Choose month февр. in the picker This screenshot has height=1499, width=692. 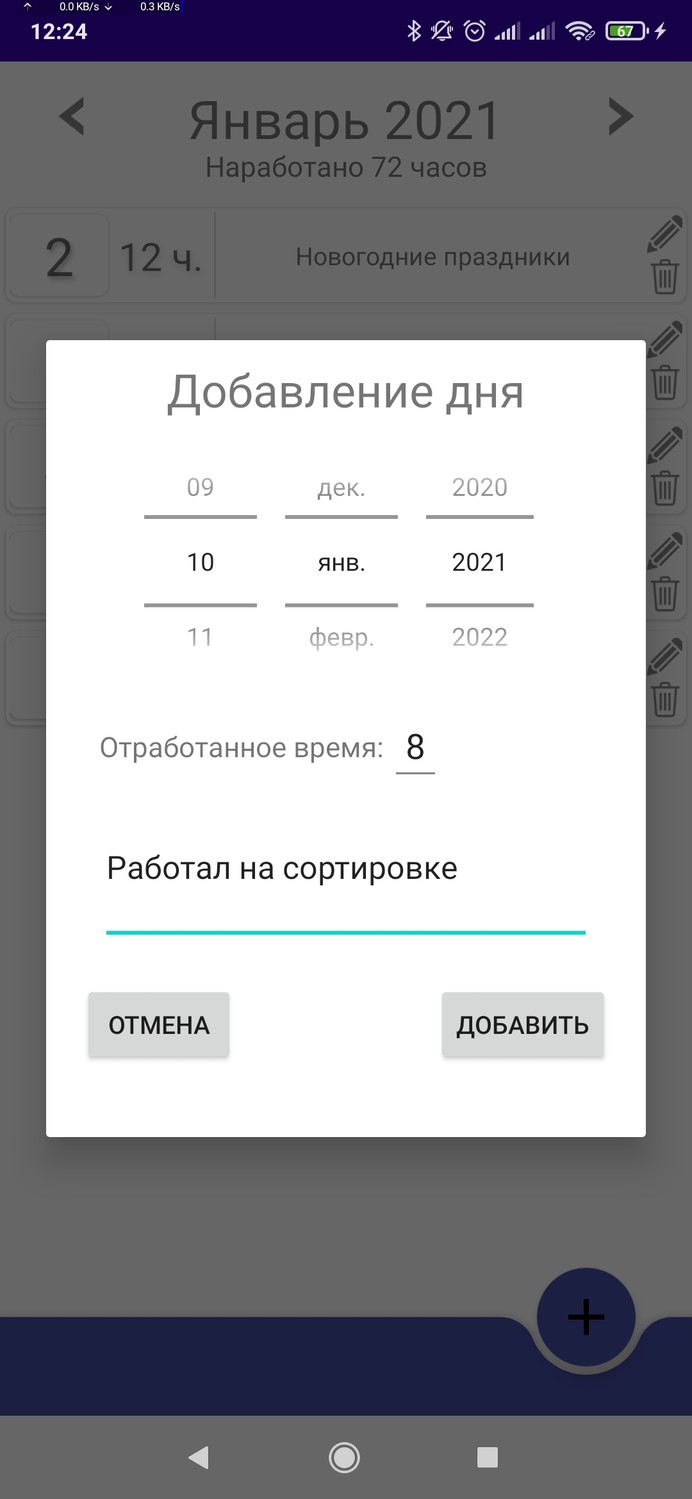[x=341, y=638]
